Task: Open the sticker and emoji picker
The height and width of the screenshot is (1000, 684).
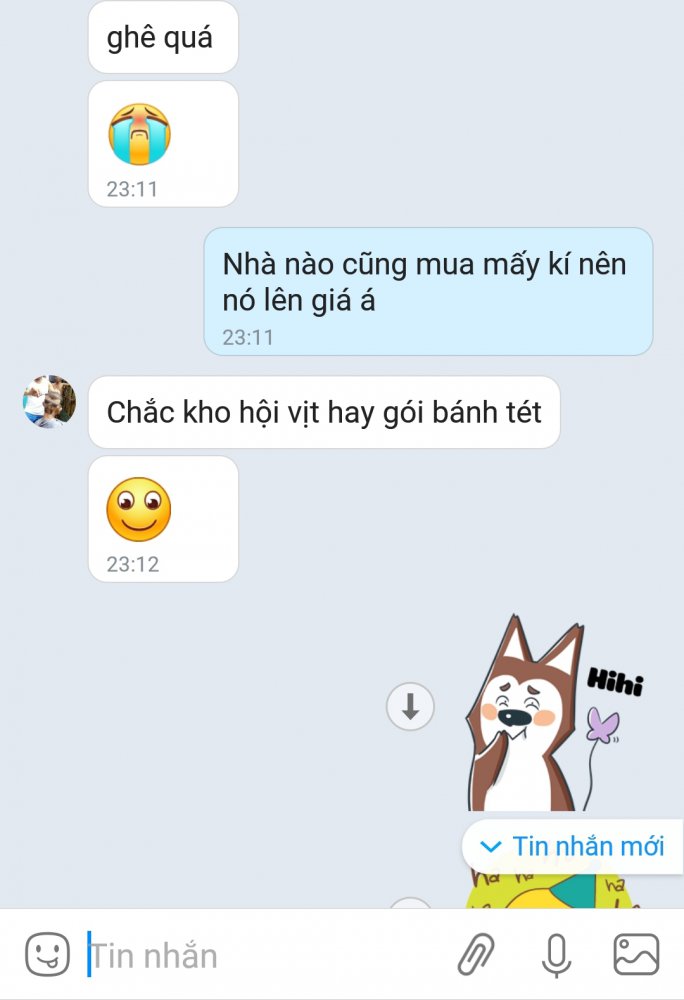Action: 47,954
